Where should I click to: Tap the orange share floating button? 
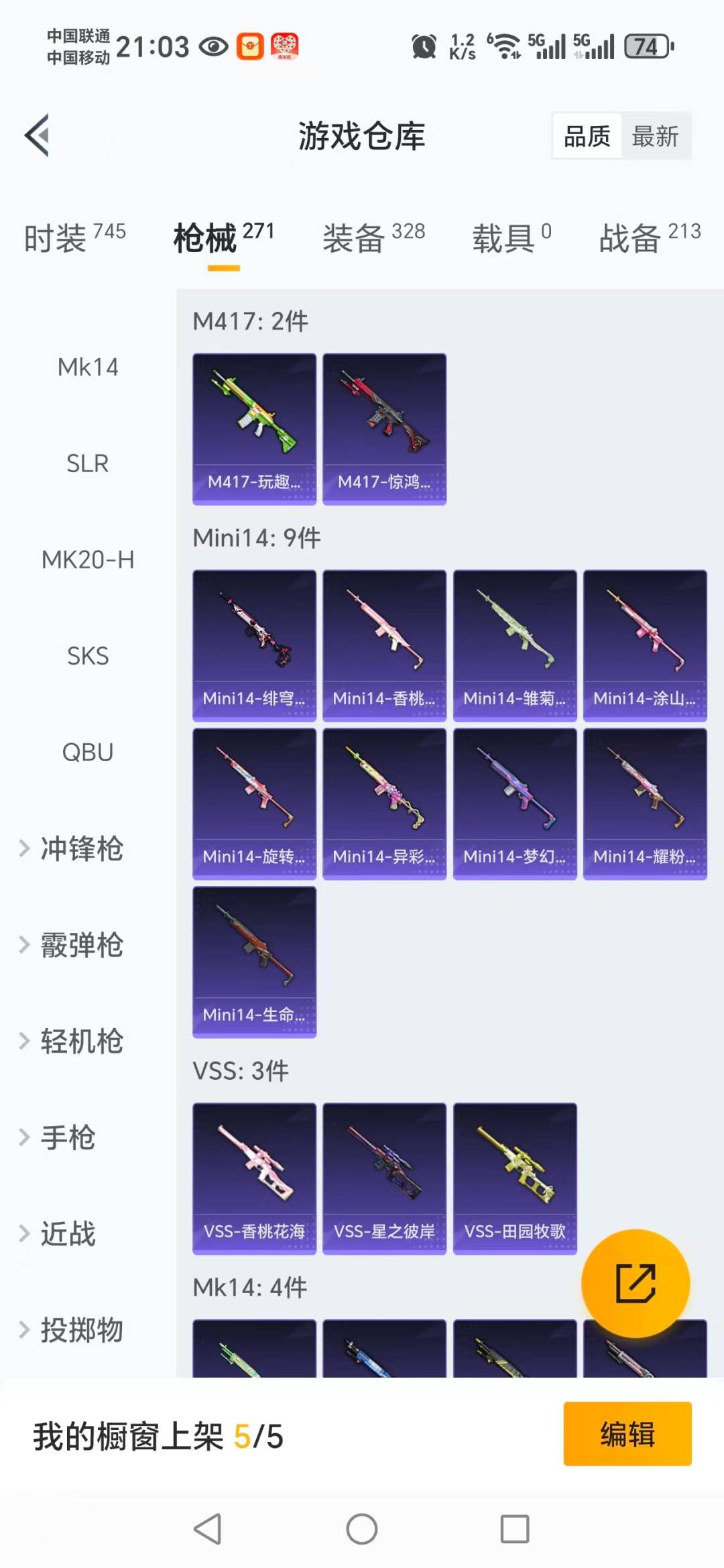tap(635, 1283)
